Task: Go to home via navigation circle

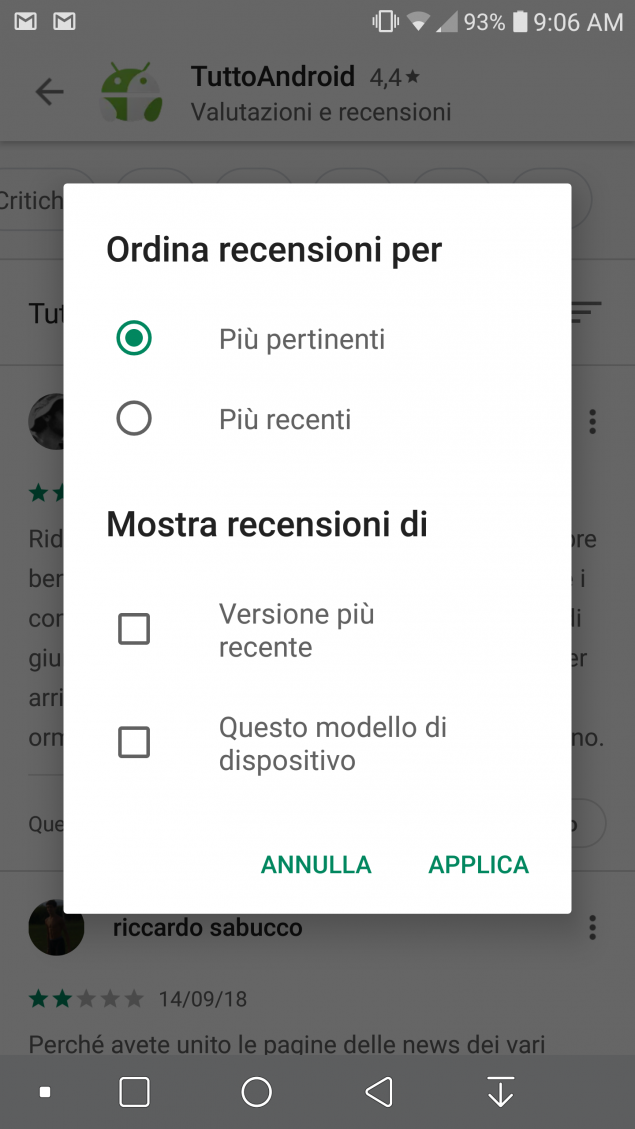Action: (256, 1092)
